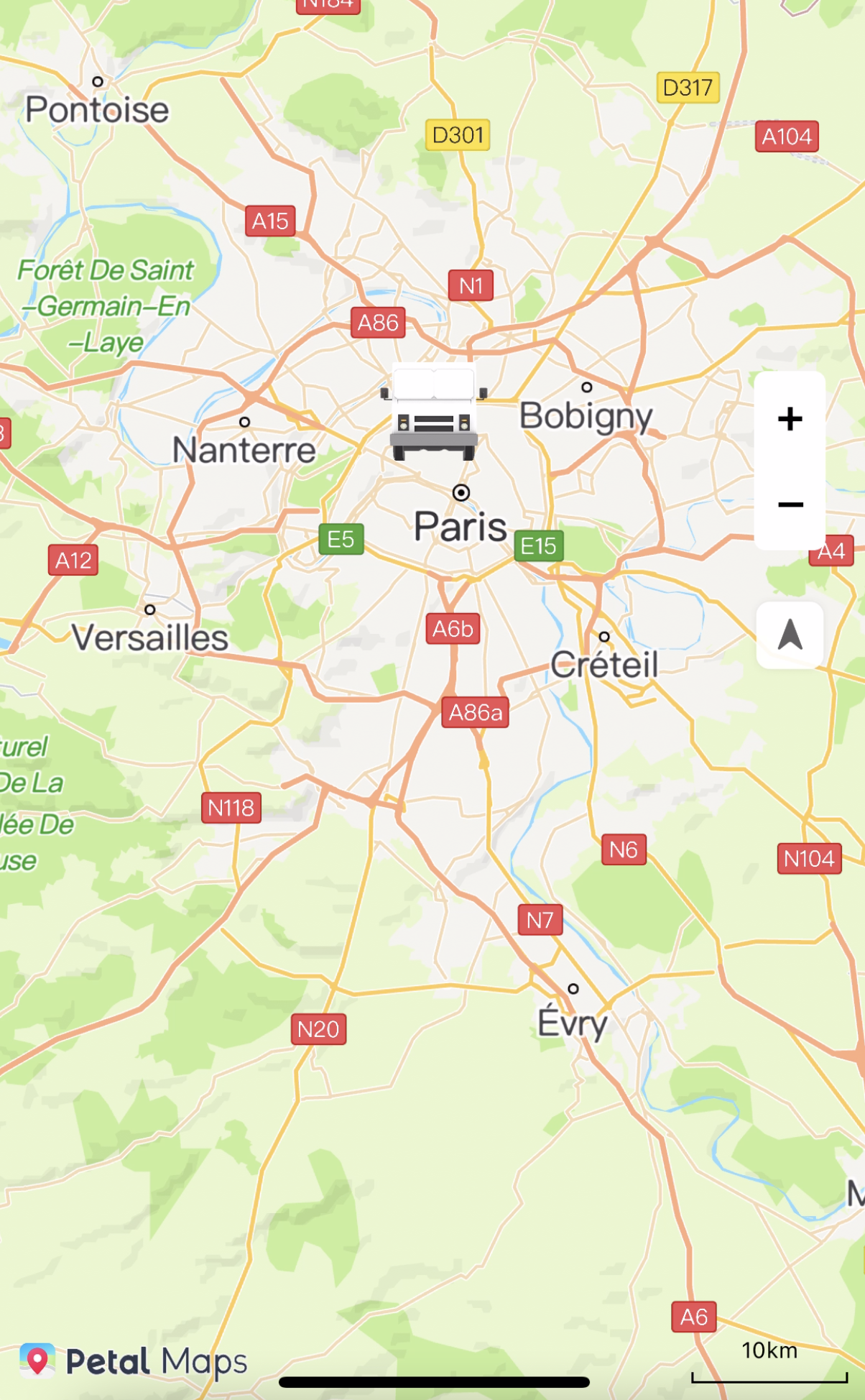The height and width of the screenshot is (1400, 865).
Task: Zoom in with the plus button
Action: point(790,418)
